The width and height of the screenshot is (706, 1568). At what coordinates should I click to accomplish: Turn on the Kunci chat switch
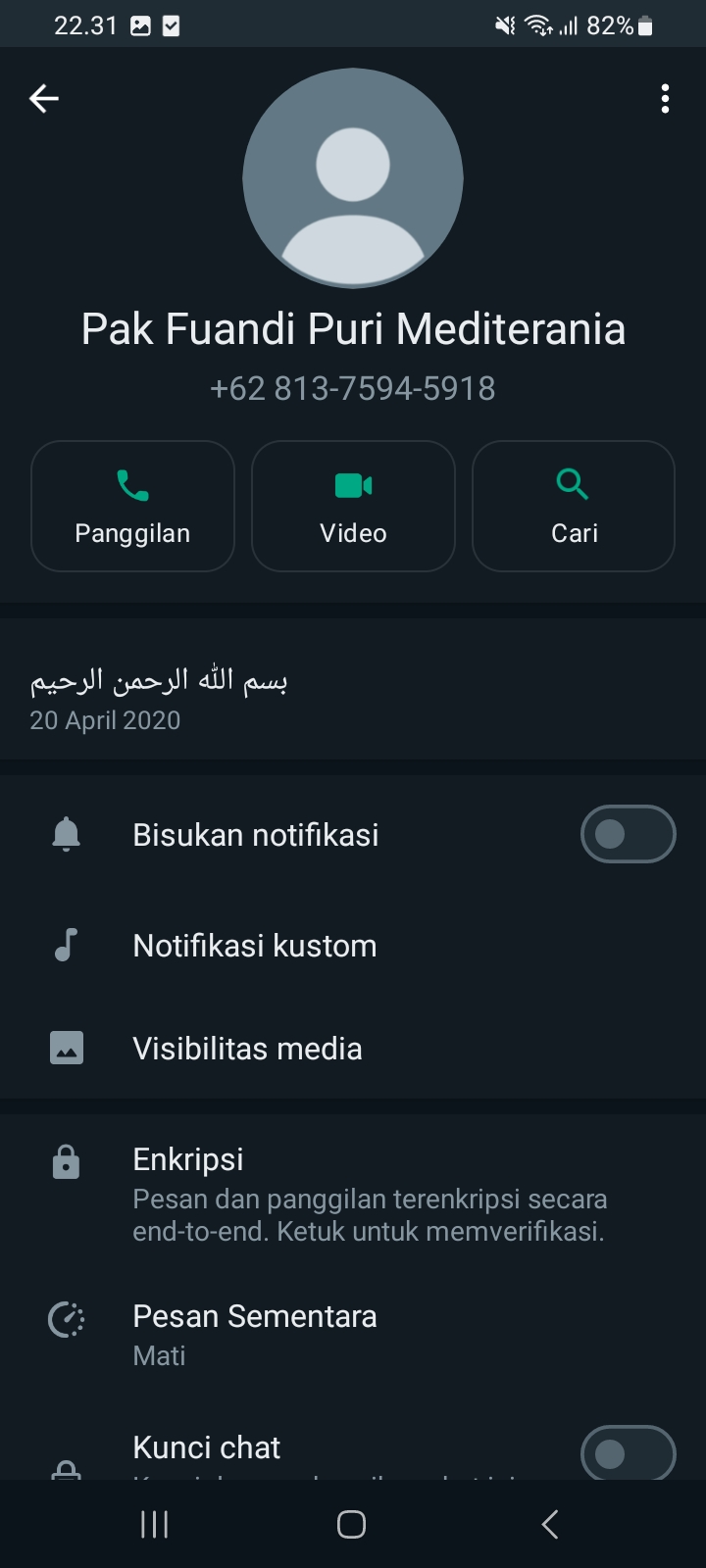(628, 1453)
